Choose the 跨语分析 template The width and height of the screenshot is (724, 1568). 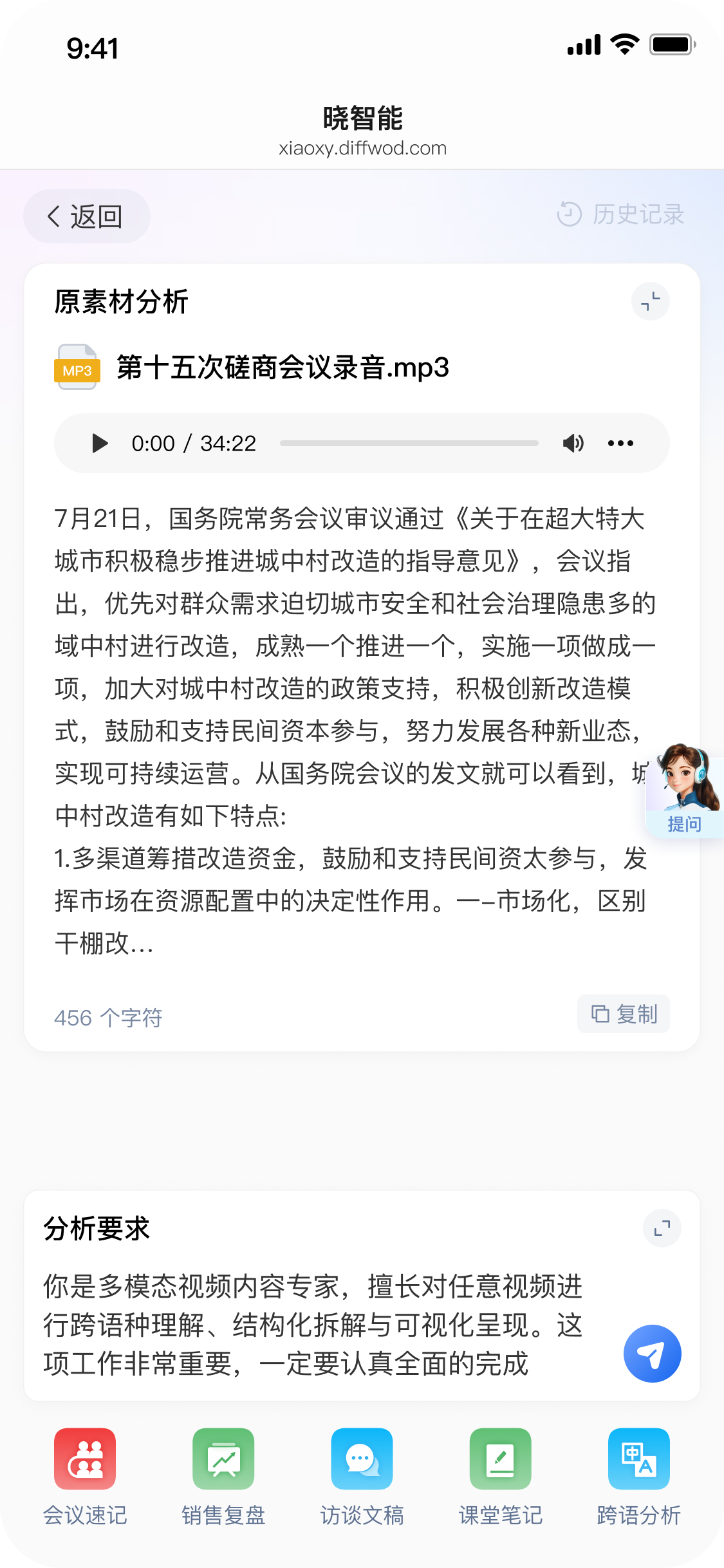(638, 1473)
